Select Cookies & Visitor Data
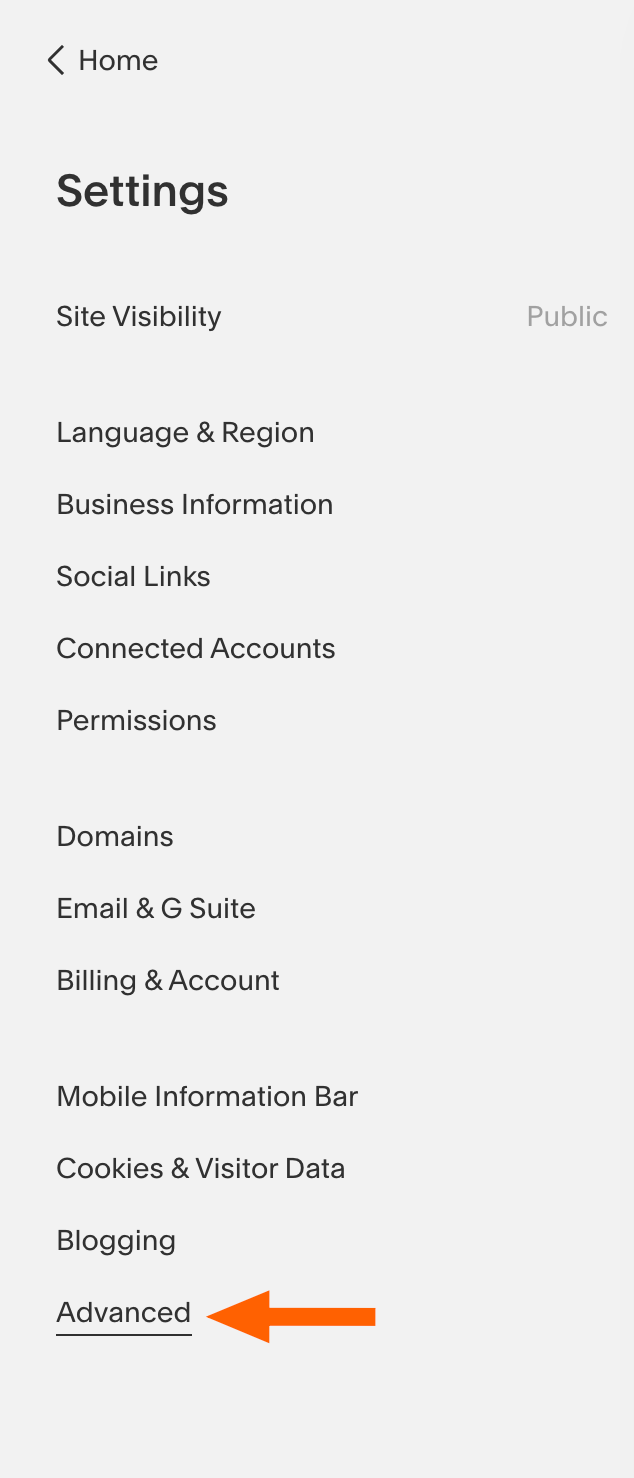634x1478 pixels. (200, 1169)
